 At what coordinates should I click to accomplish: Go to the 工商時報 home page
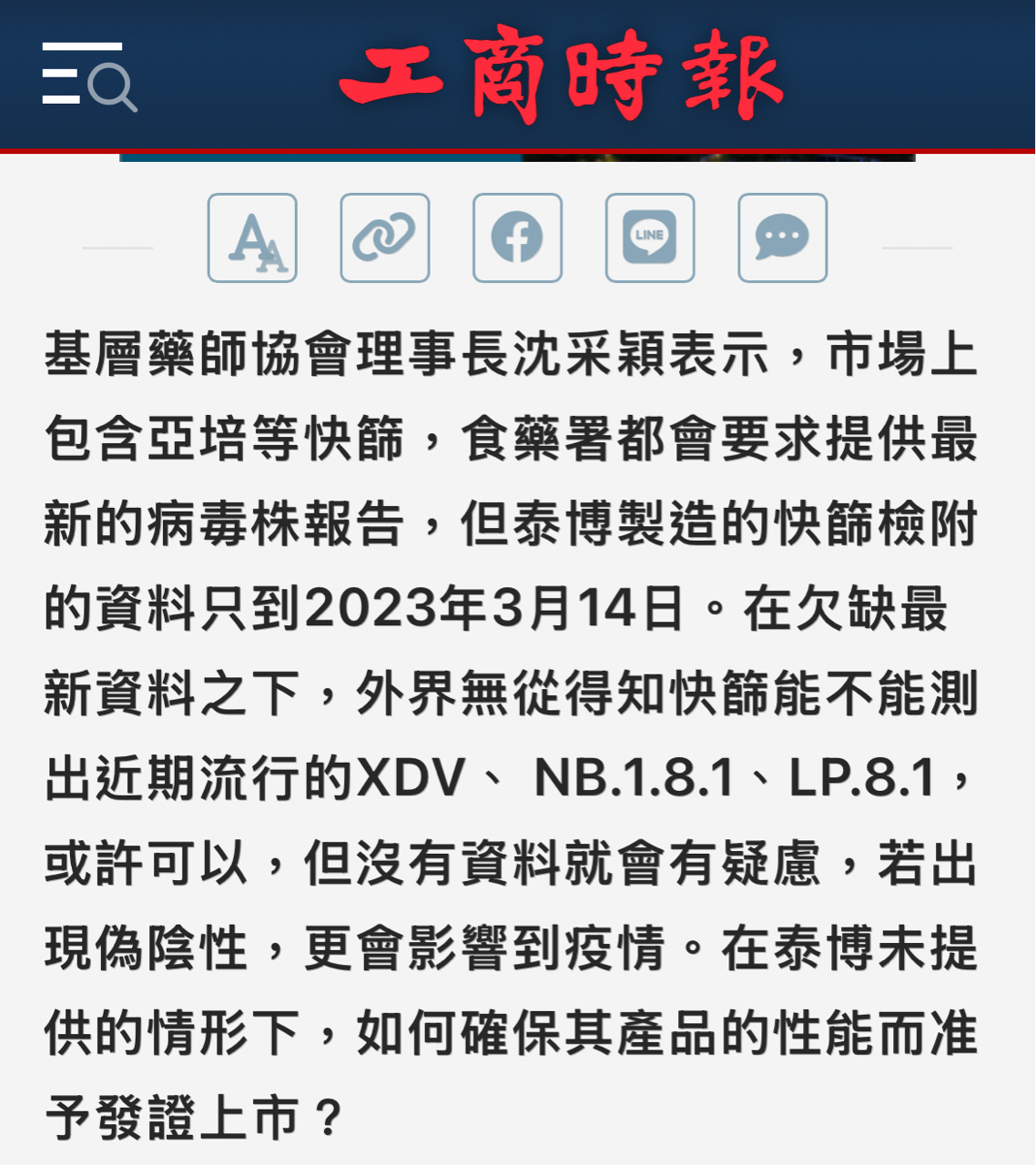coord(562,75)
